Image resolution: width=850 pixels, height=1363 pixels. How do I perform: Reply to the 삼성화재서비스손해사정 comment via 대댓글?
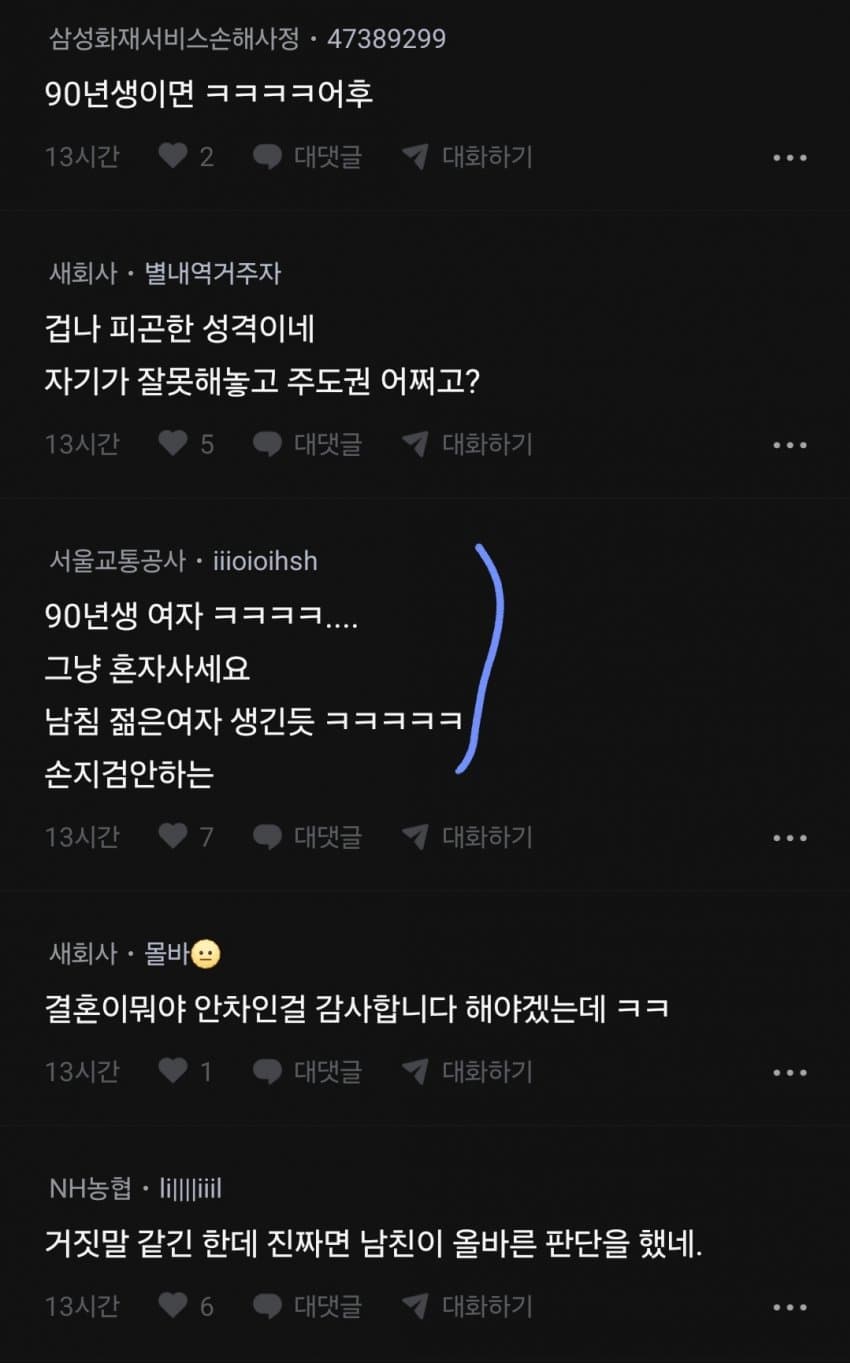[307, 157]
